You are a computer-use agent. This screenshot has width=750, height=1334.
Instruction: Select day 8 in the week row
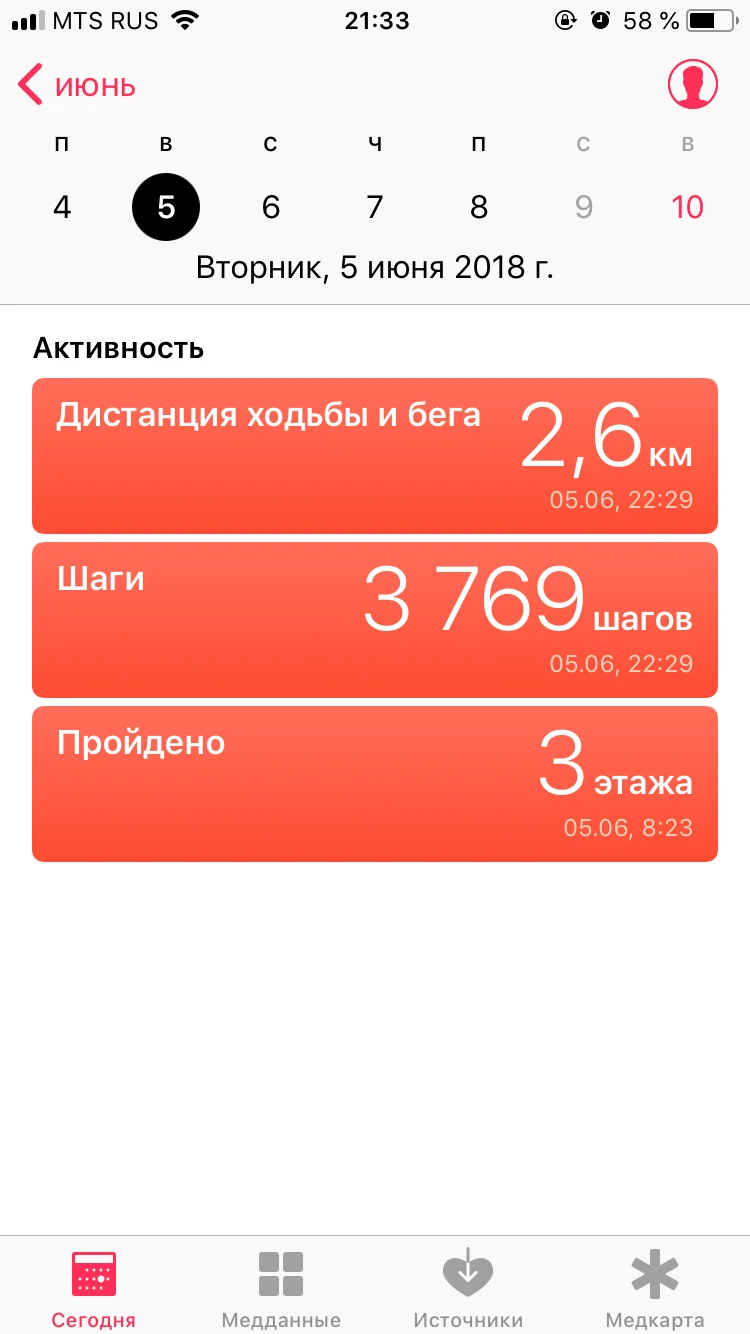[x=479, y=207]
